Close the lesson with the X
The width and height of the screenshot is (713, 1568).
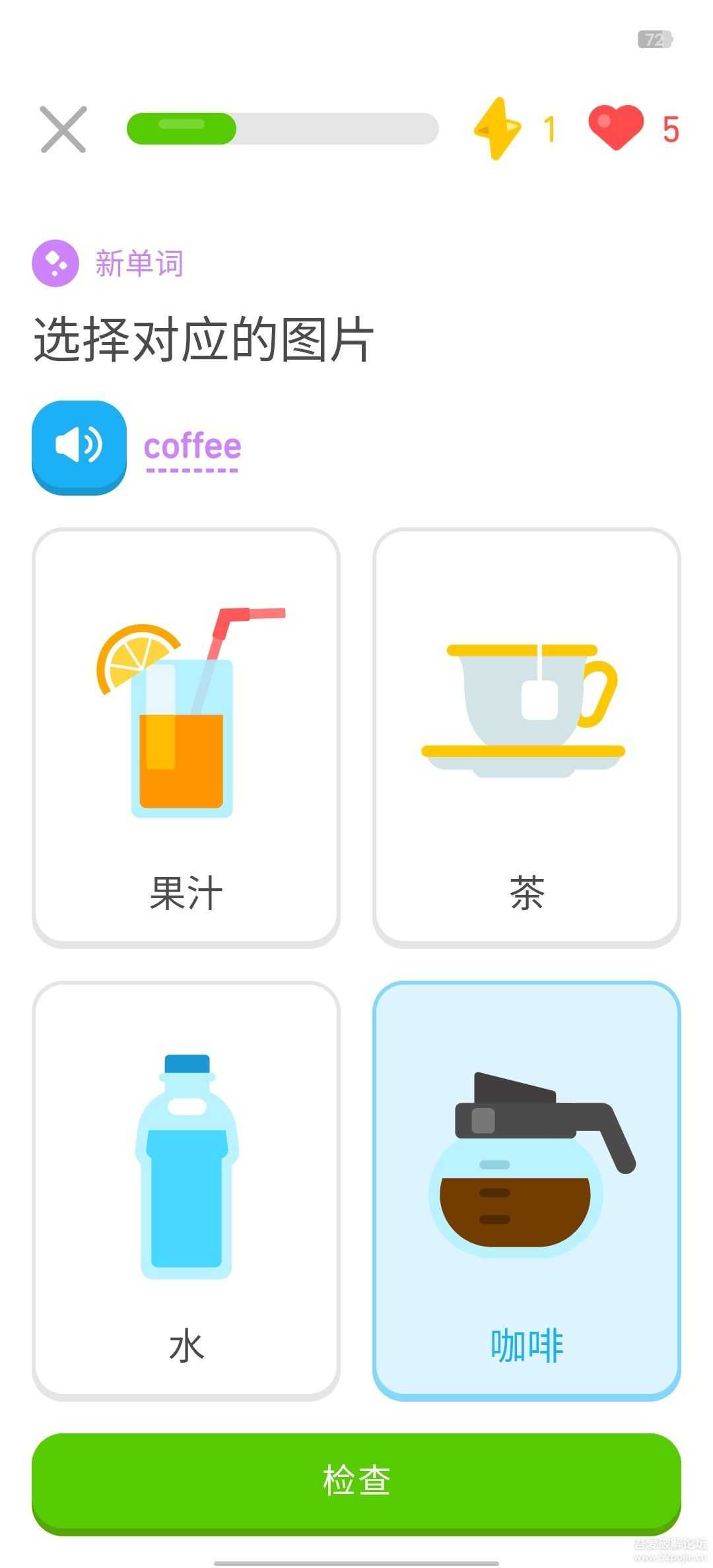coord(63,129)
